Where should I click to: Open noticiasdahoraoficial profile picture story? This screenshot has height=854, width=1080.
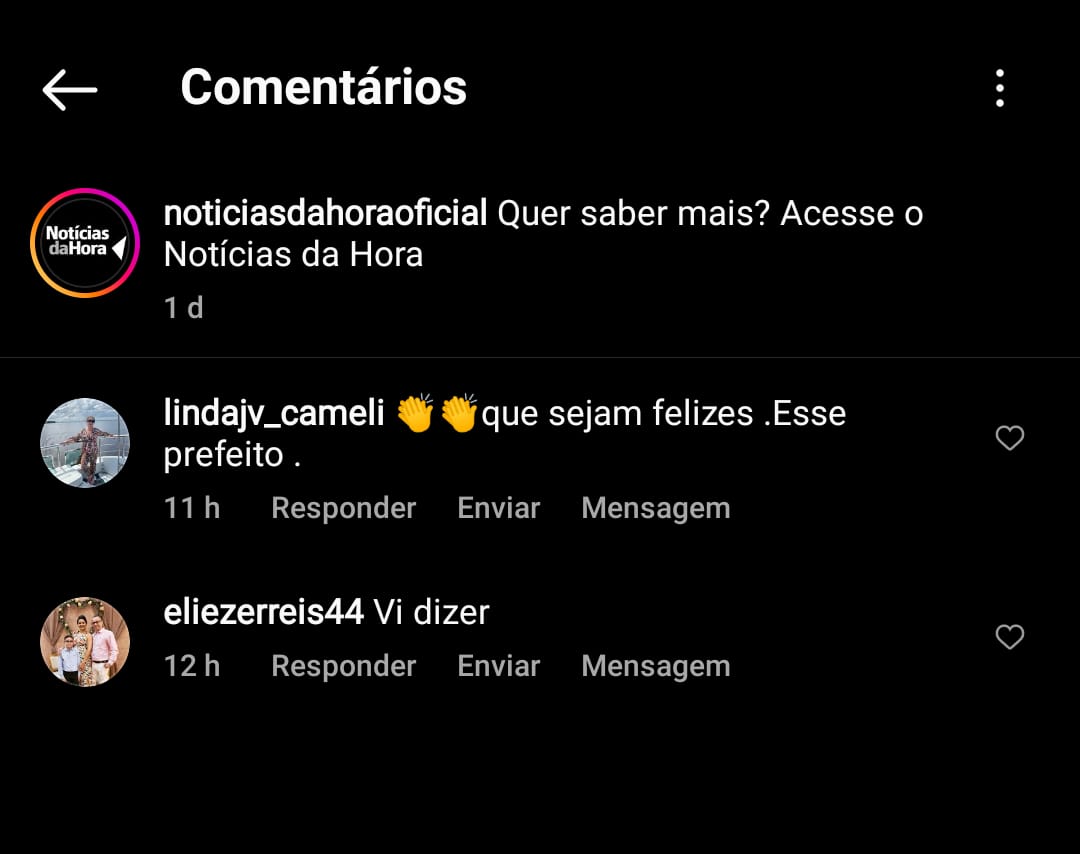pos(85,243)
